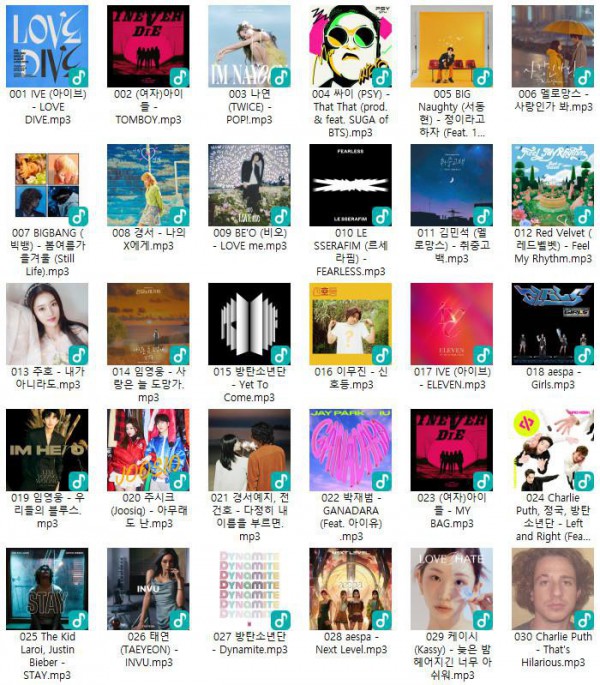Open 025 The Kid Laroi STAY.mp3
Image resolution: width=600 pixels, height=685 pixels.
[x=47, y=588]
